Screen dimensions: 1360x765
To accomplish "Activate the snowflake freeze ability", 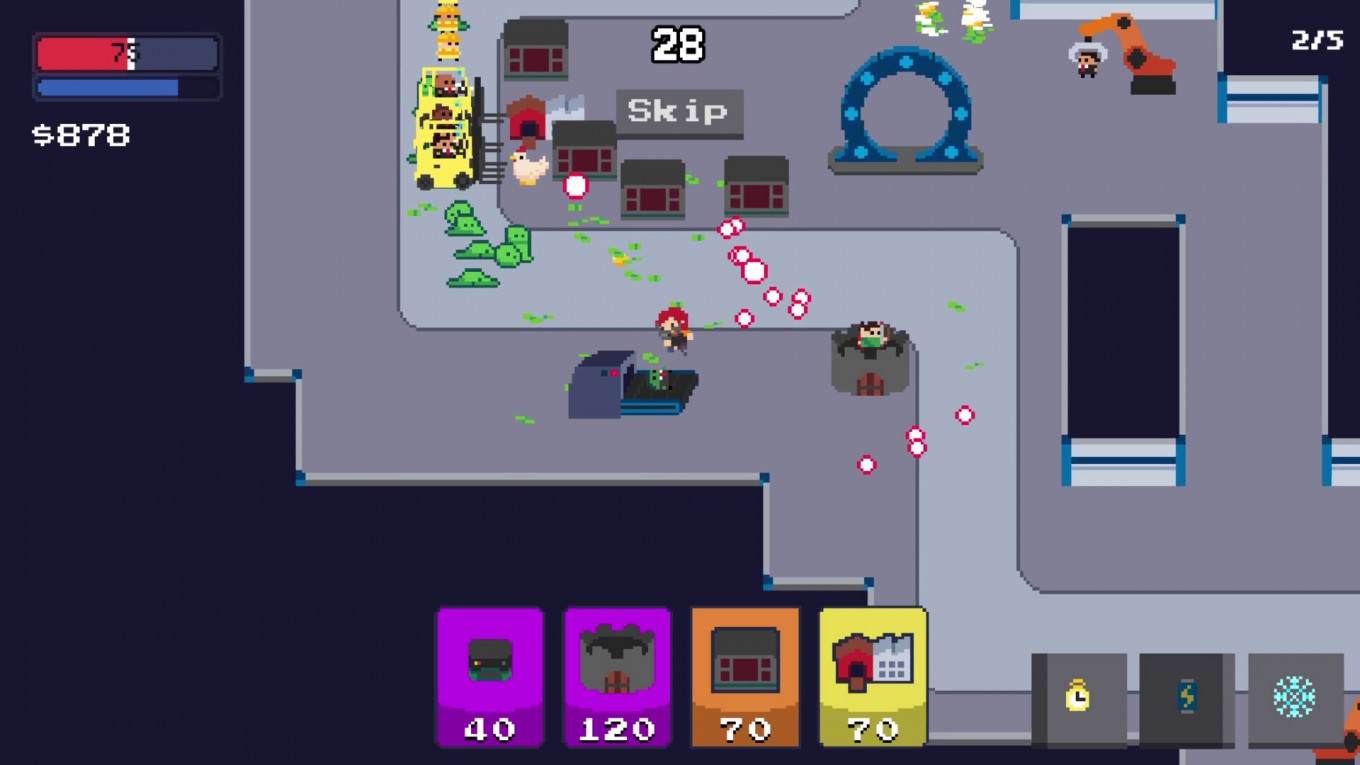I will (x=1294, y=697).
